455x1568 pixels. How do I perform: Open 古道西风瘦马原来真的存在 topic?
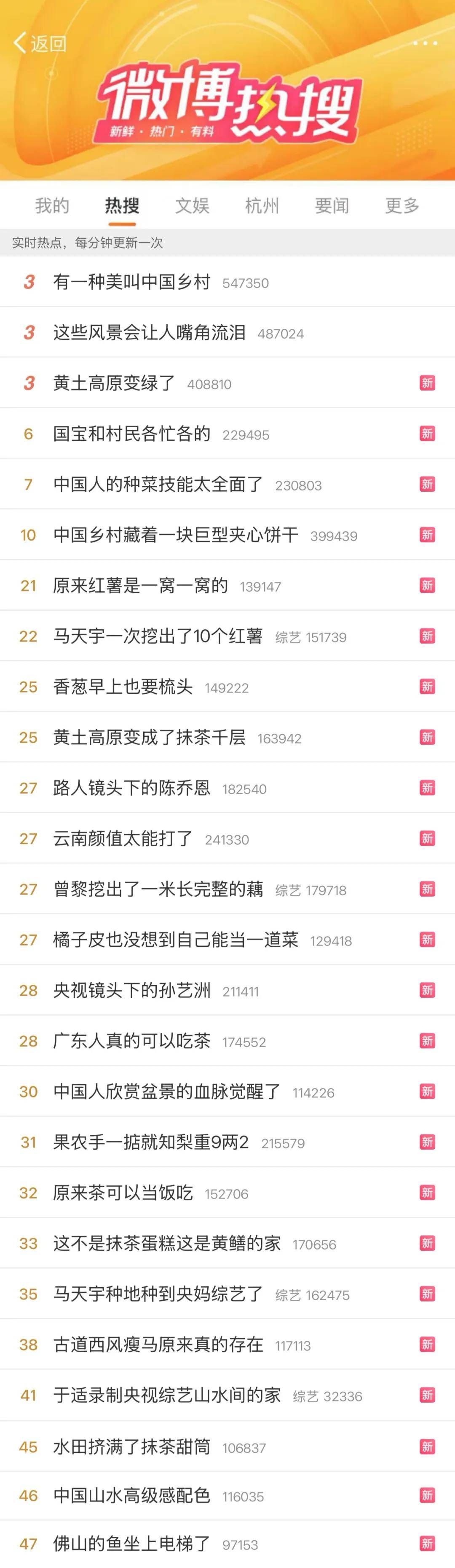pyautogui.click(x=158, y=1344)
